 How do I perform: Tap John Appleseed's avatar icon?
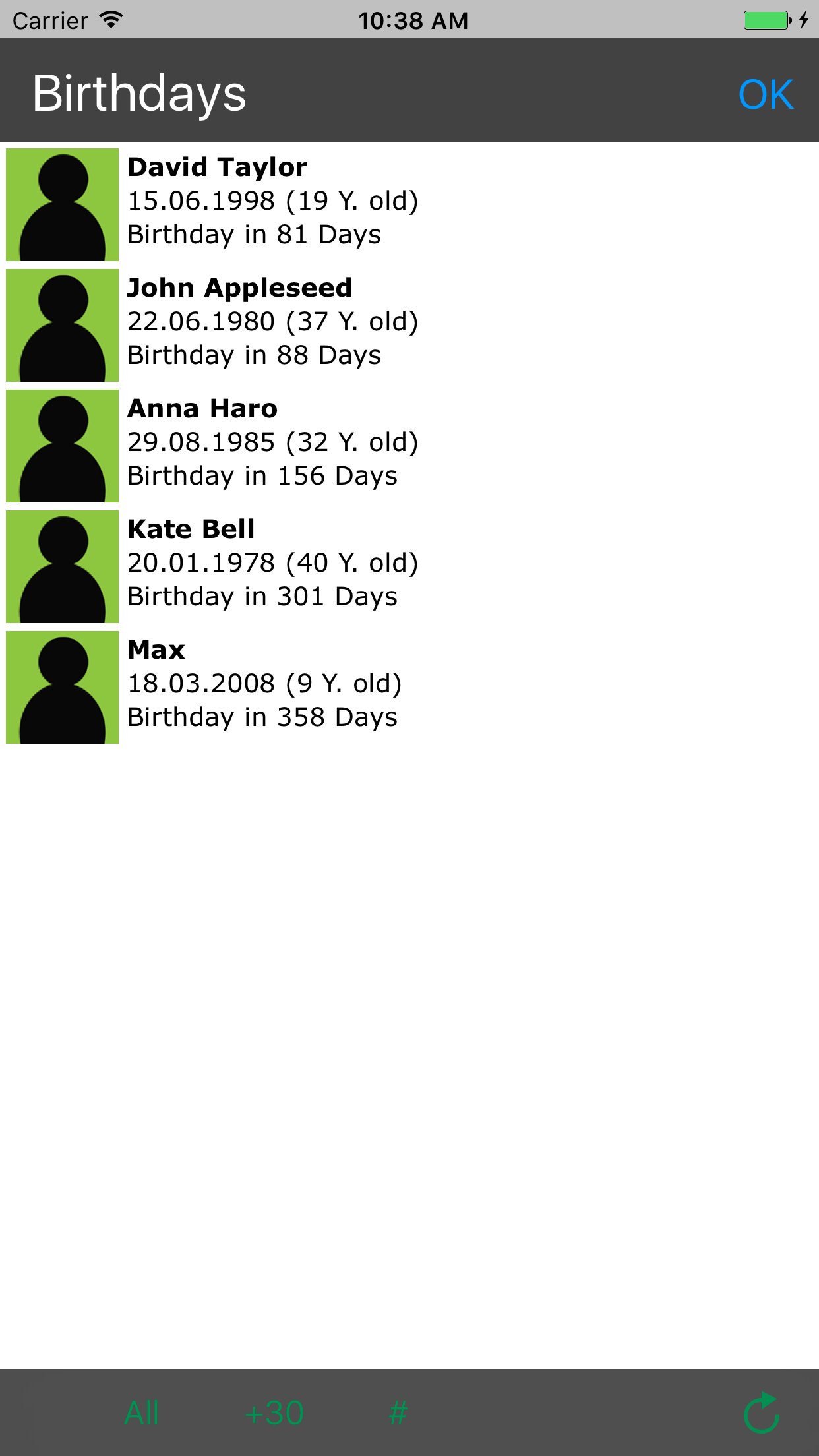click(61, 324)
